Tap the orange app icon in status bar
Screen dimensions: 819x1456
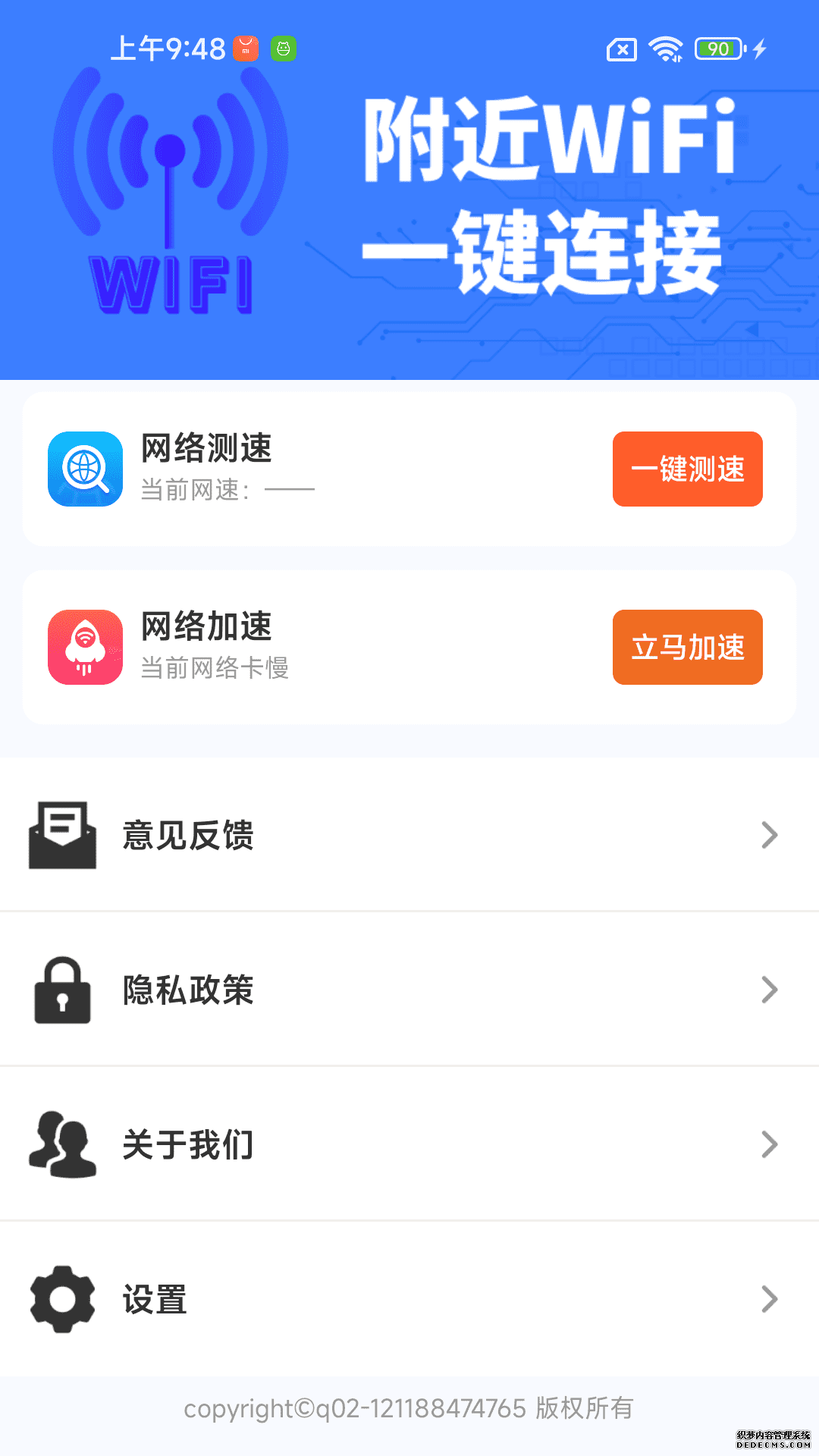pos(244,48)
